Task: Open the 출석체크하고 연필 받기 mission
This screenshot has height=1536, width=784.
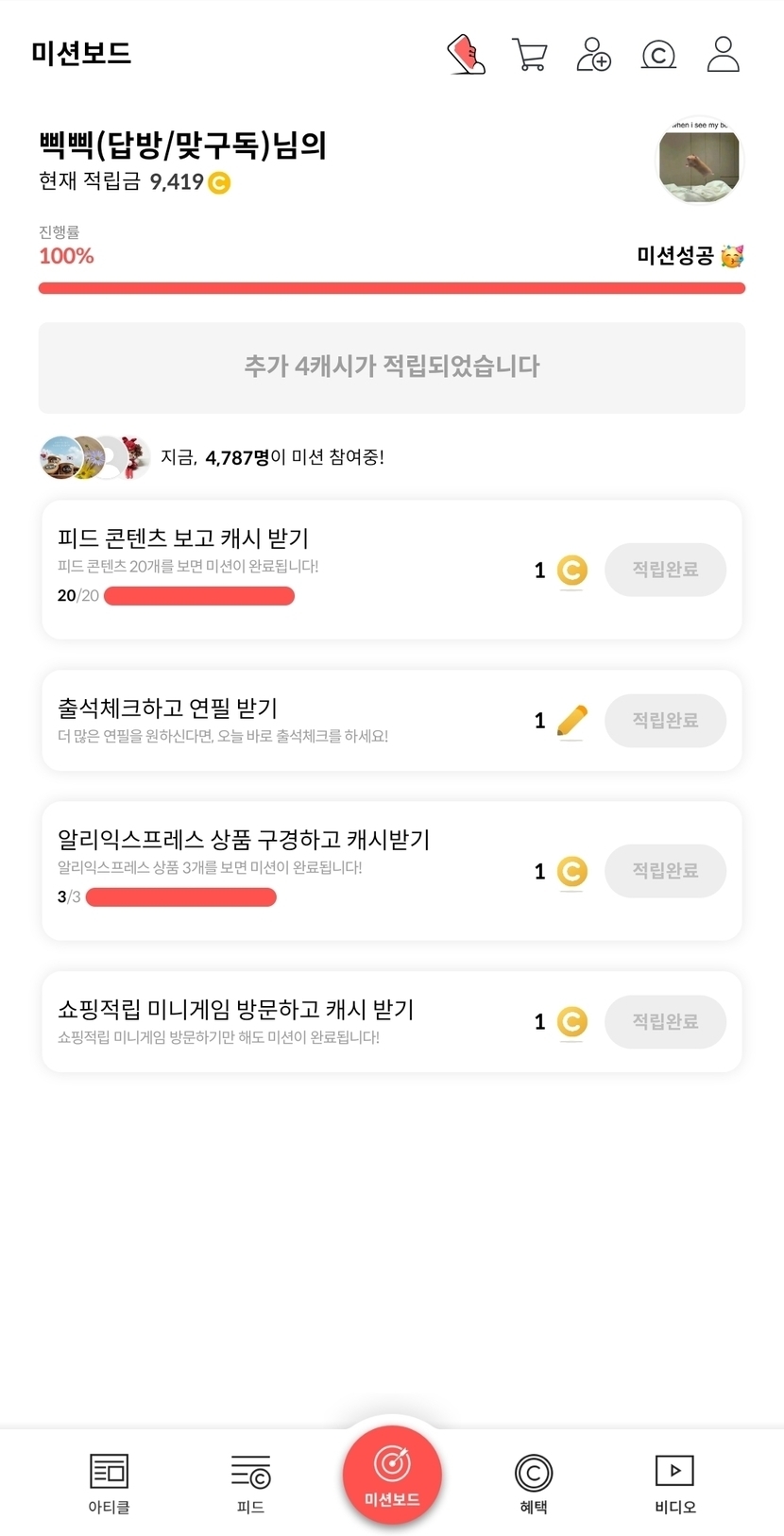Action: [x=283, y=720]
